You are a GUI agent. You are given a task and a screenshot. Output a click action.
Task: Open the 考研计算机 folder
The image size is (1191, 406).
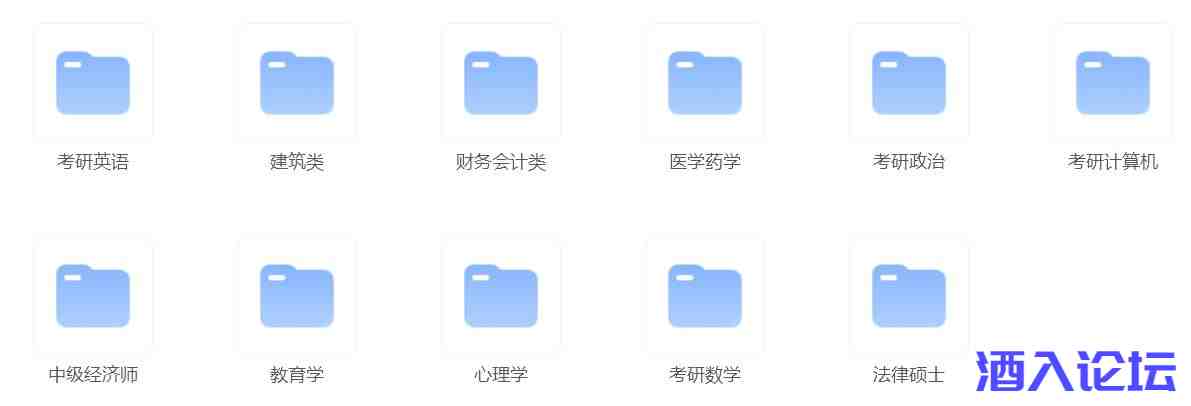pos(1113,83)
